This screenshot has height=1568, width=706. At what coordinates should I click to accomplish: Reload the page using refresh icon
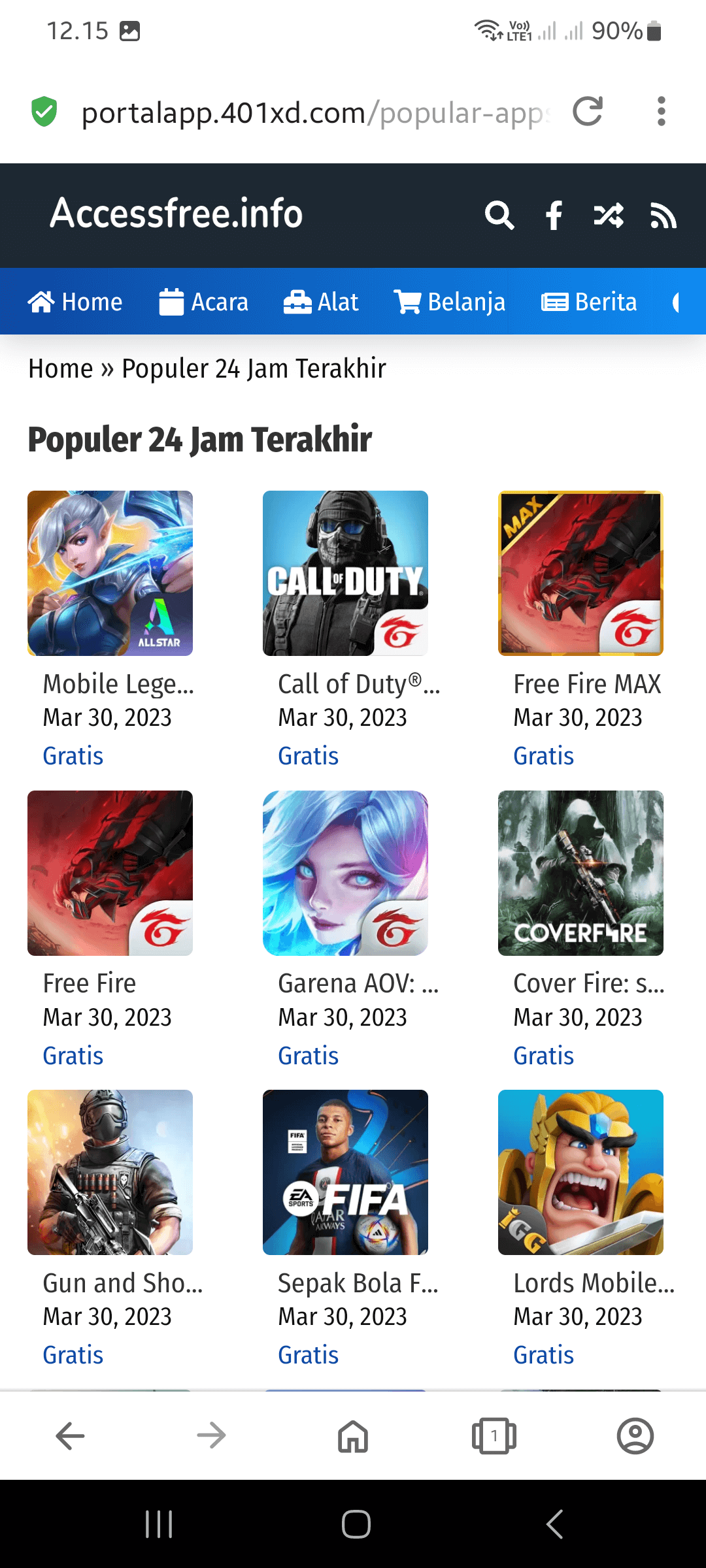(x=588, y=112)
